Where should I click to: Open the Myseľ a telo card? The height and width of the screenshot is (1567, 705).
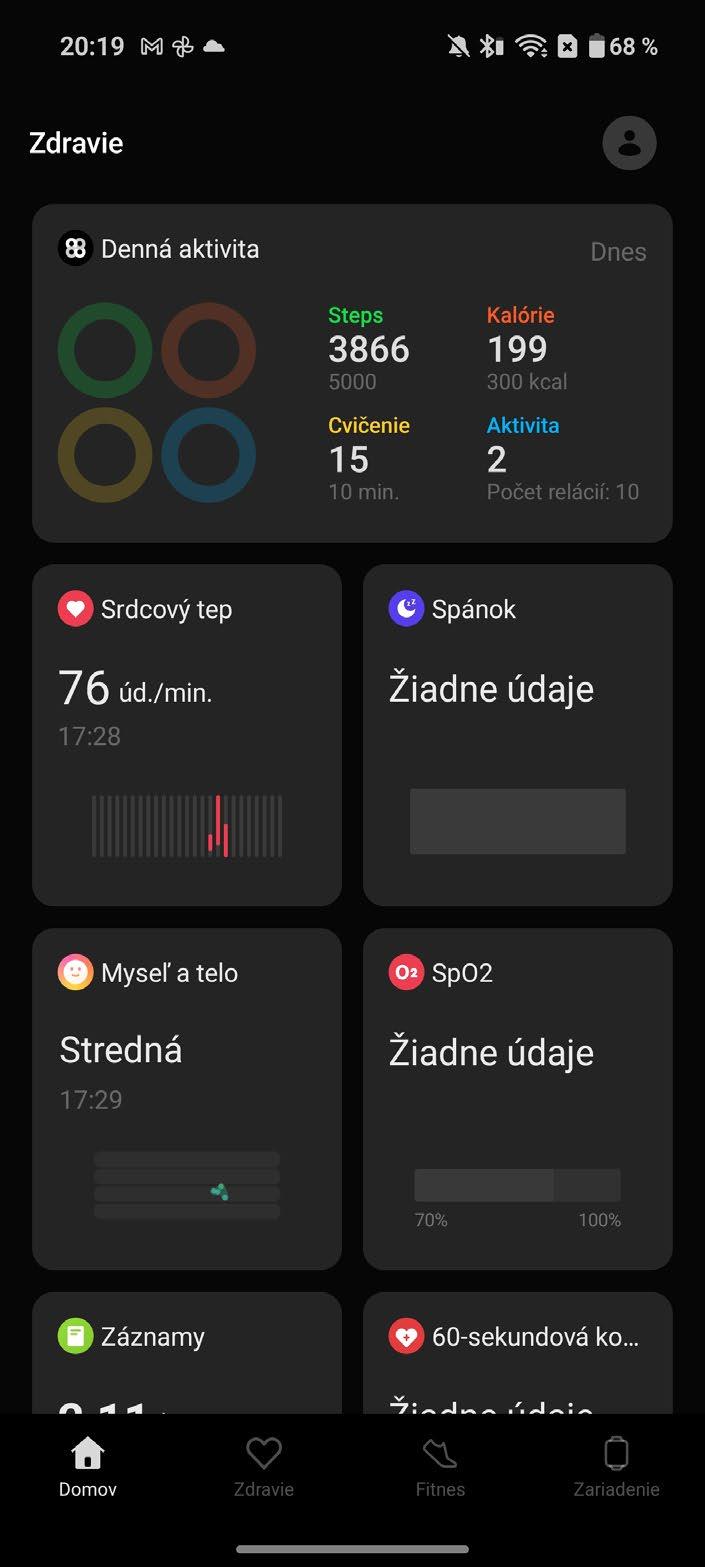point(187,1098)
